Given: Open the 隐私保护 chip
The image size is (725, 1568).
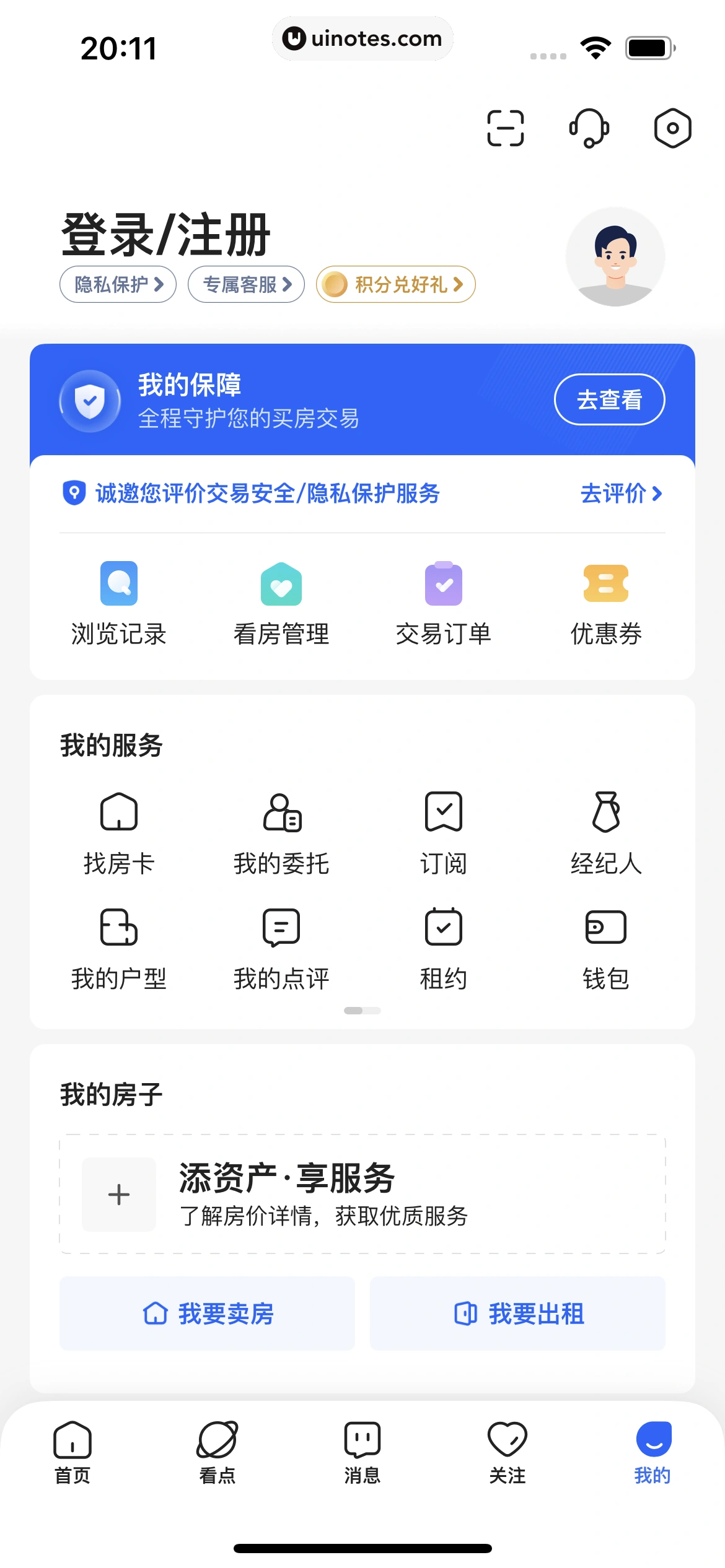Looking at the screenshot, I should (118, 285).
